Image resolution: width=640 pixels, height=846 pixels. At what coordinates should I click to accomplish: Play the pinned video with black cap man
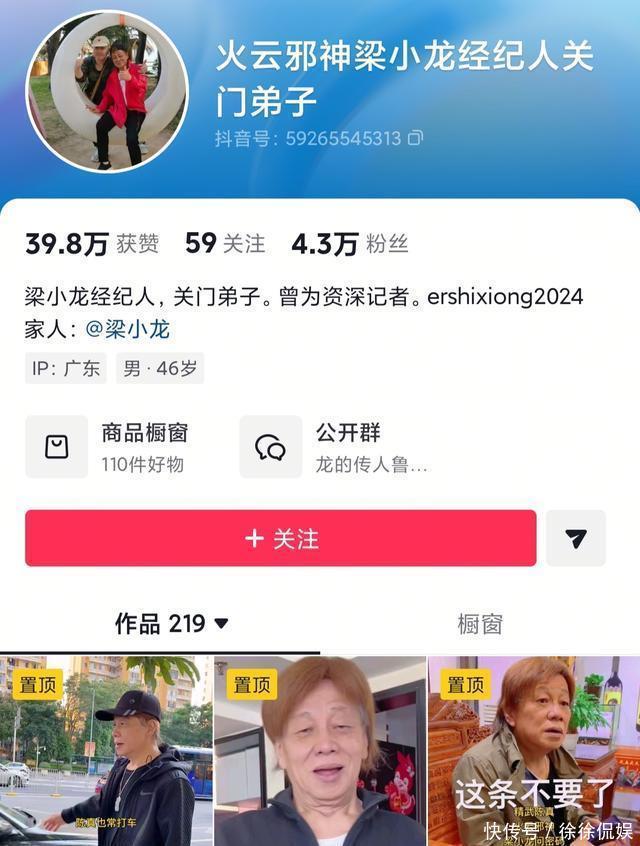pos(106,752)
